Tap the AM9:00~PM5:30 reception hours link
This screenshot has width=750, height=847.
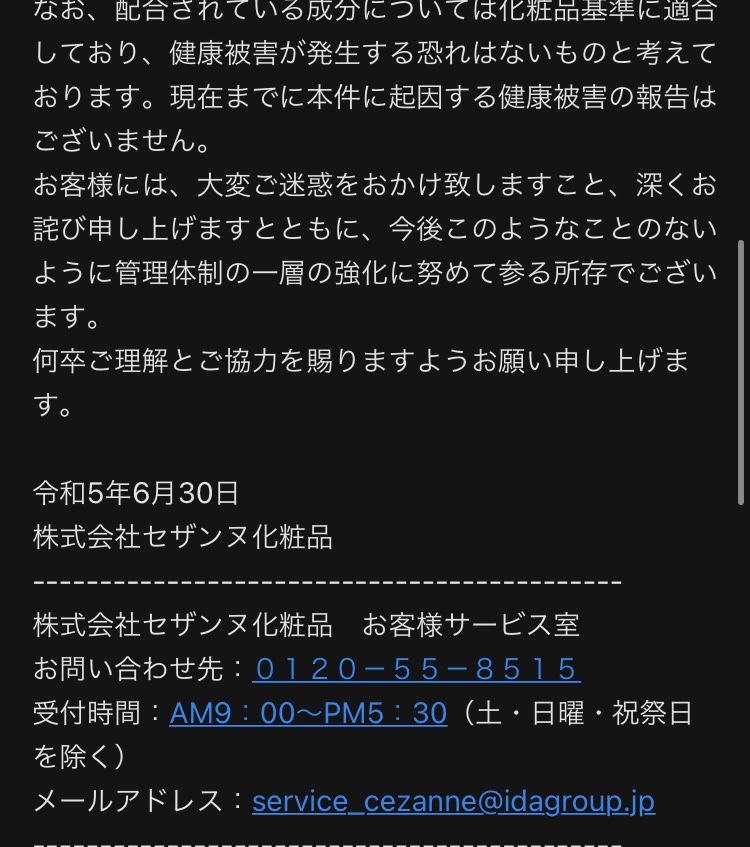coord(308,713)
